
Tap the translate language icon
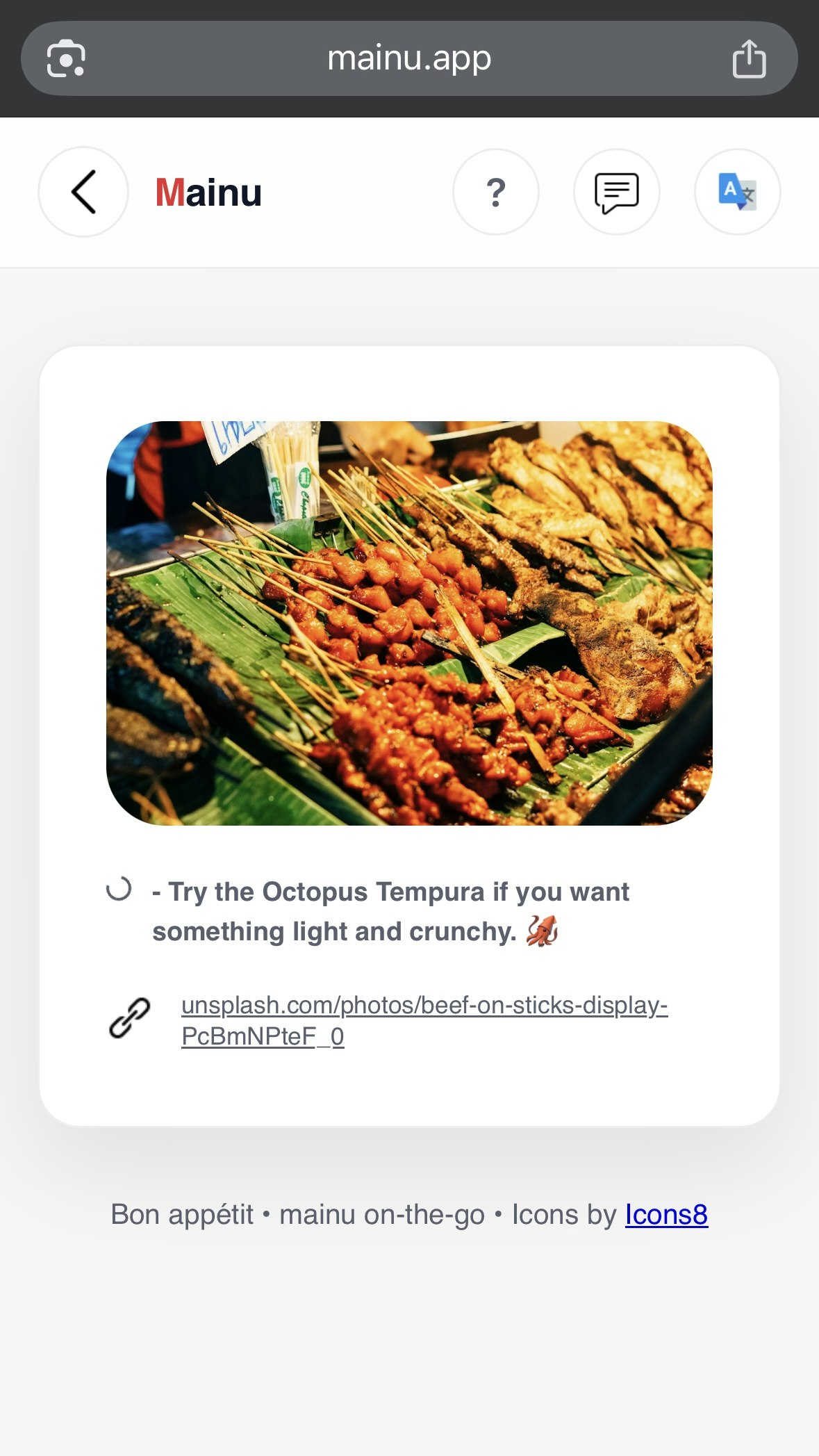pyautogui.click(x=737, y=192)
